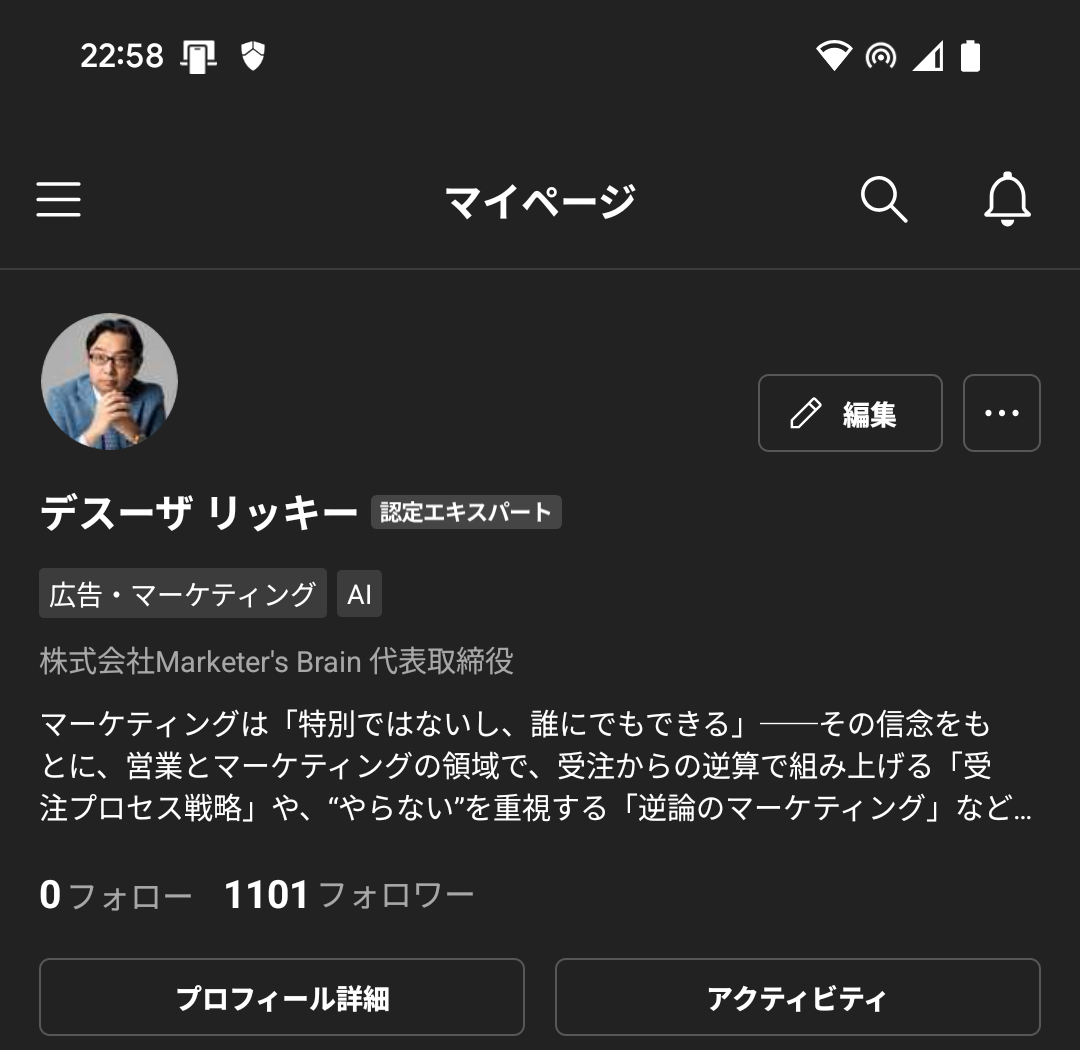
Task: Open the profile avatar photo
Action: (109, 381)
